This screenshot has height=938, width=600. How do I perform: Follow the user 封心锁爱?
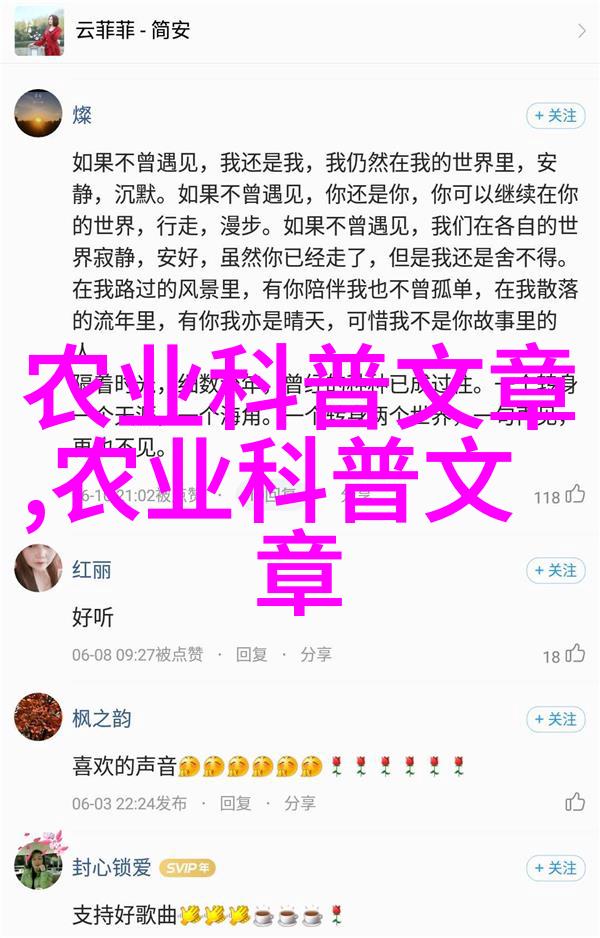click(x=555, y=868)
